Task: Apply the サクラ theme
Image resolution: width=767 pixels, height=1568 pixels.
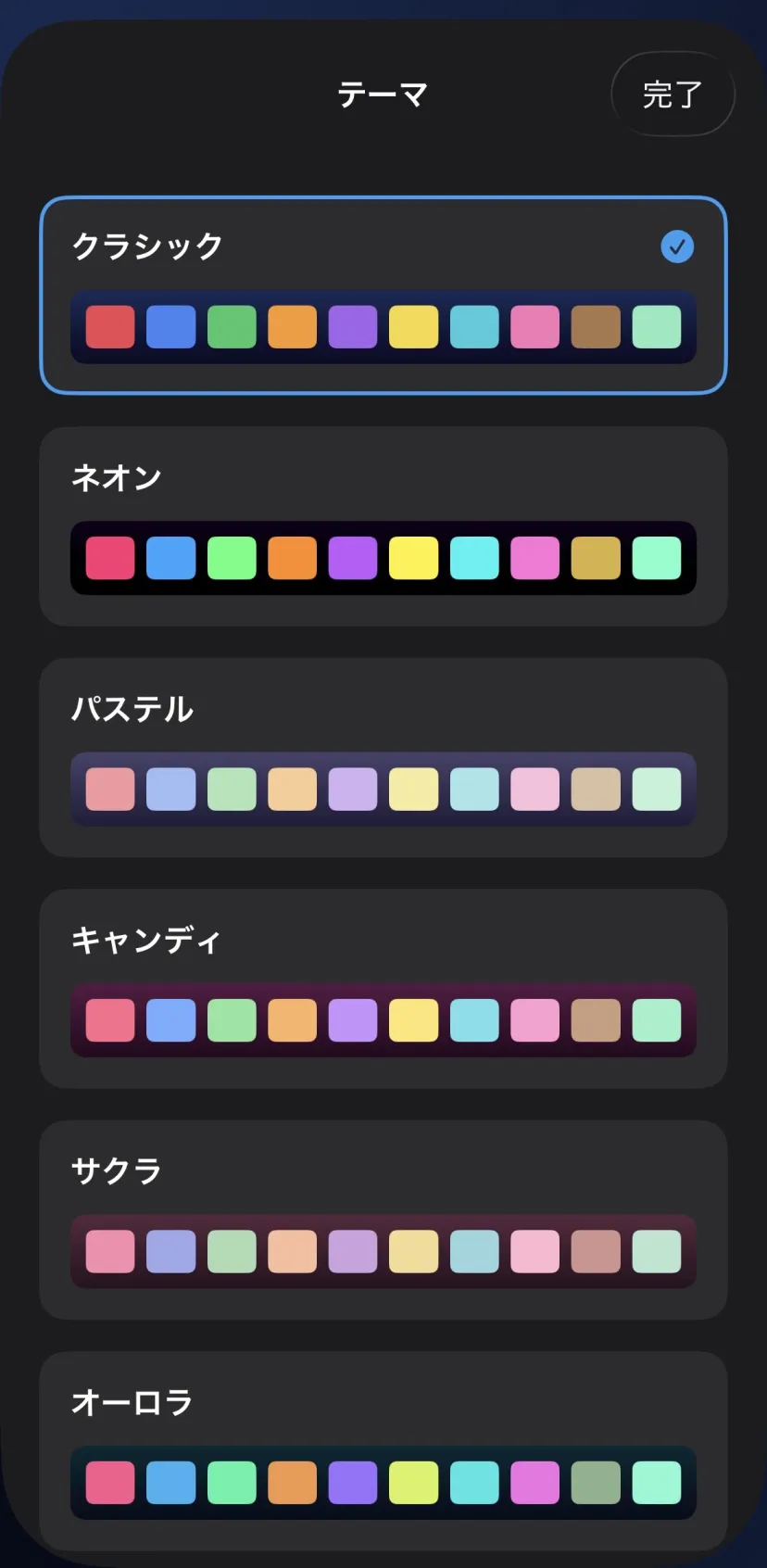Action: (383, 1220)
